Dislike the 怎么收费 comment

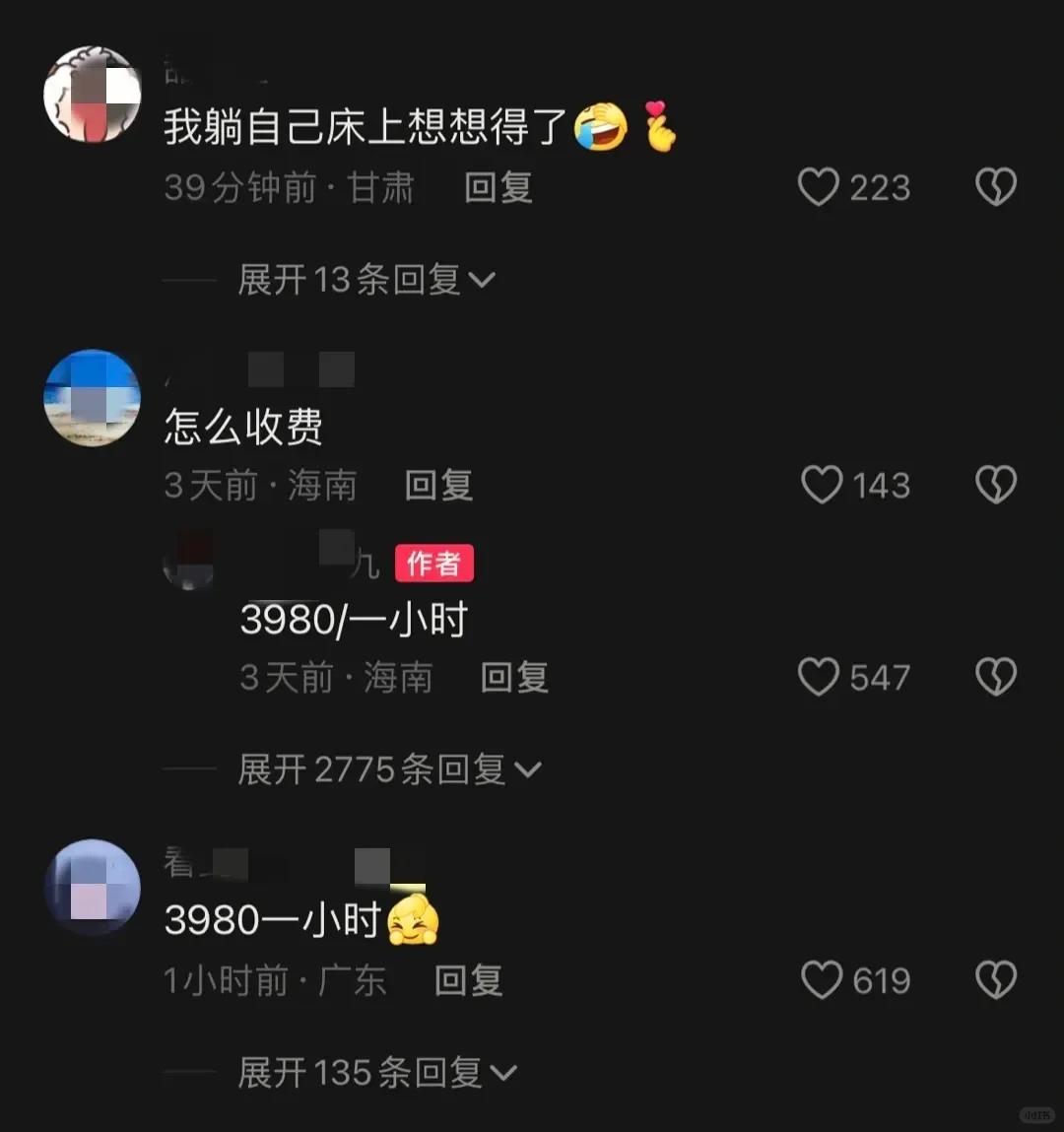(x=995, y=485)
